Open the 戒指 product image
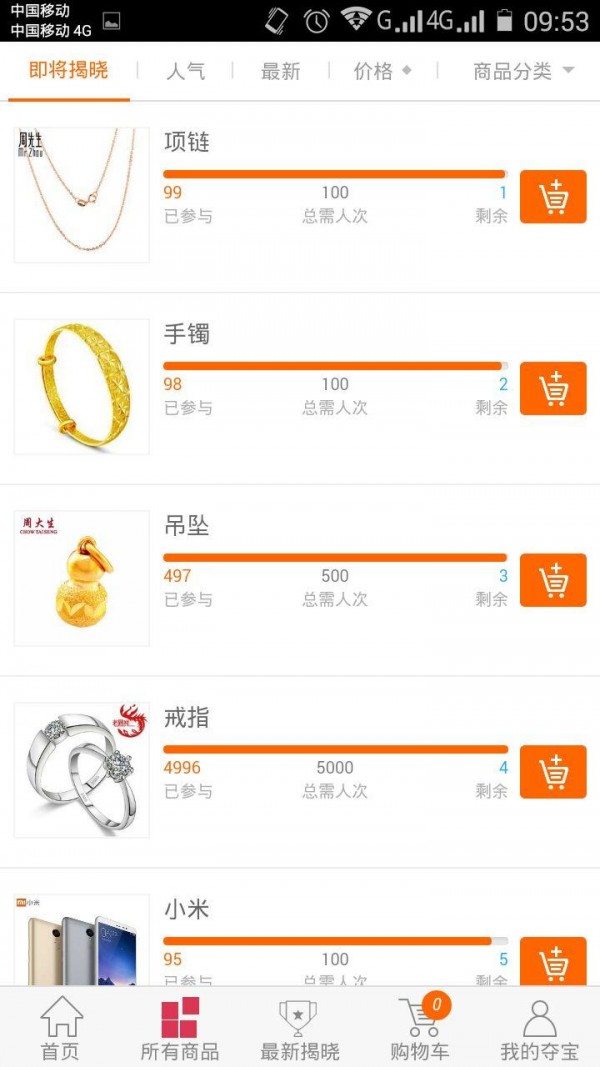Viewport: 600px width, 1067px height. (x=82, y=770)
